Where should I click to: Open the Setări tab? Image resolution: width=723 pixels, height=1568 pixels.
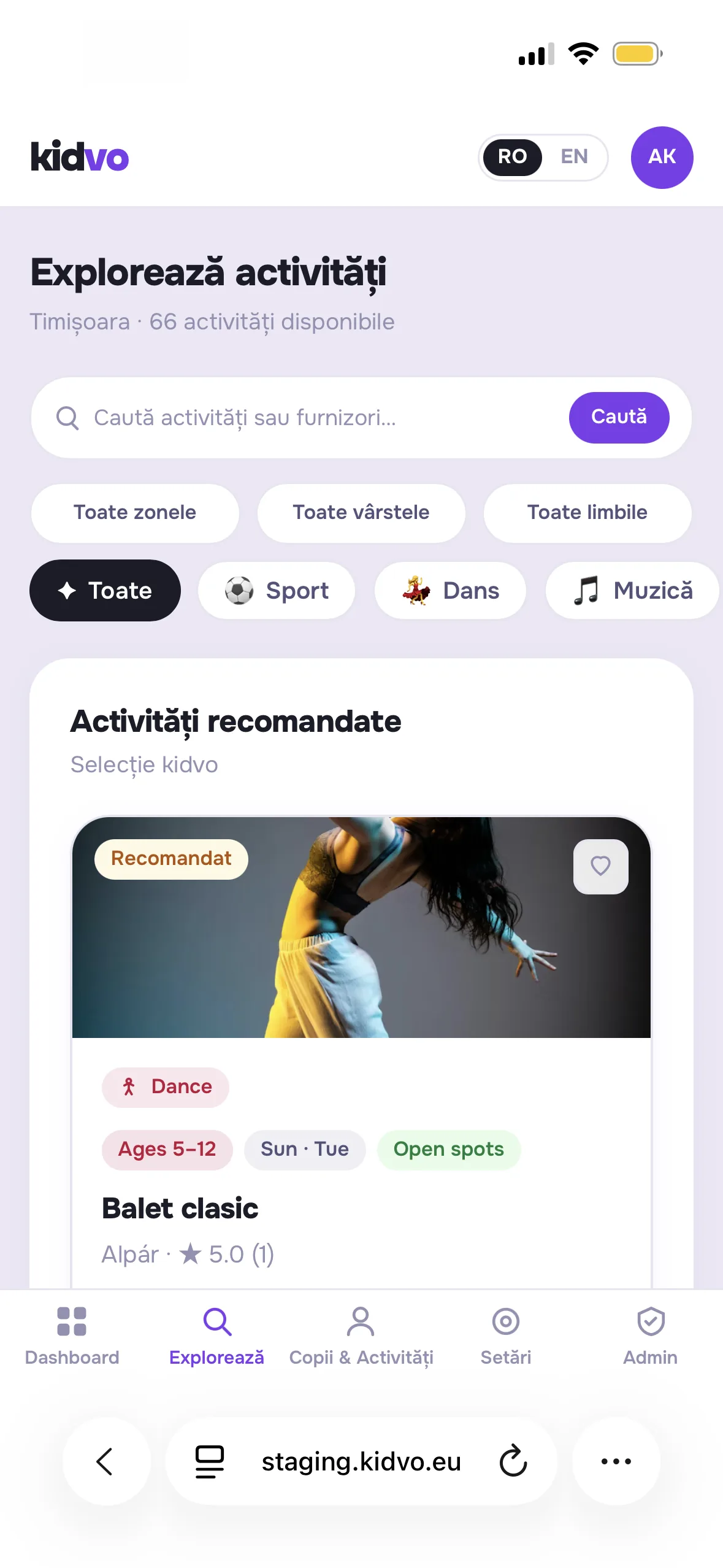pos(506,1334)
